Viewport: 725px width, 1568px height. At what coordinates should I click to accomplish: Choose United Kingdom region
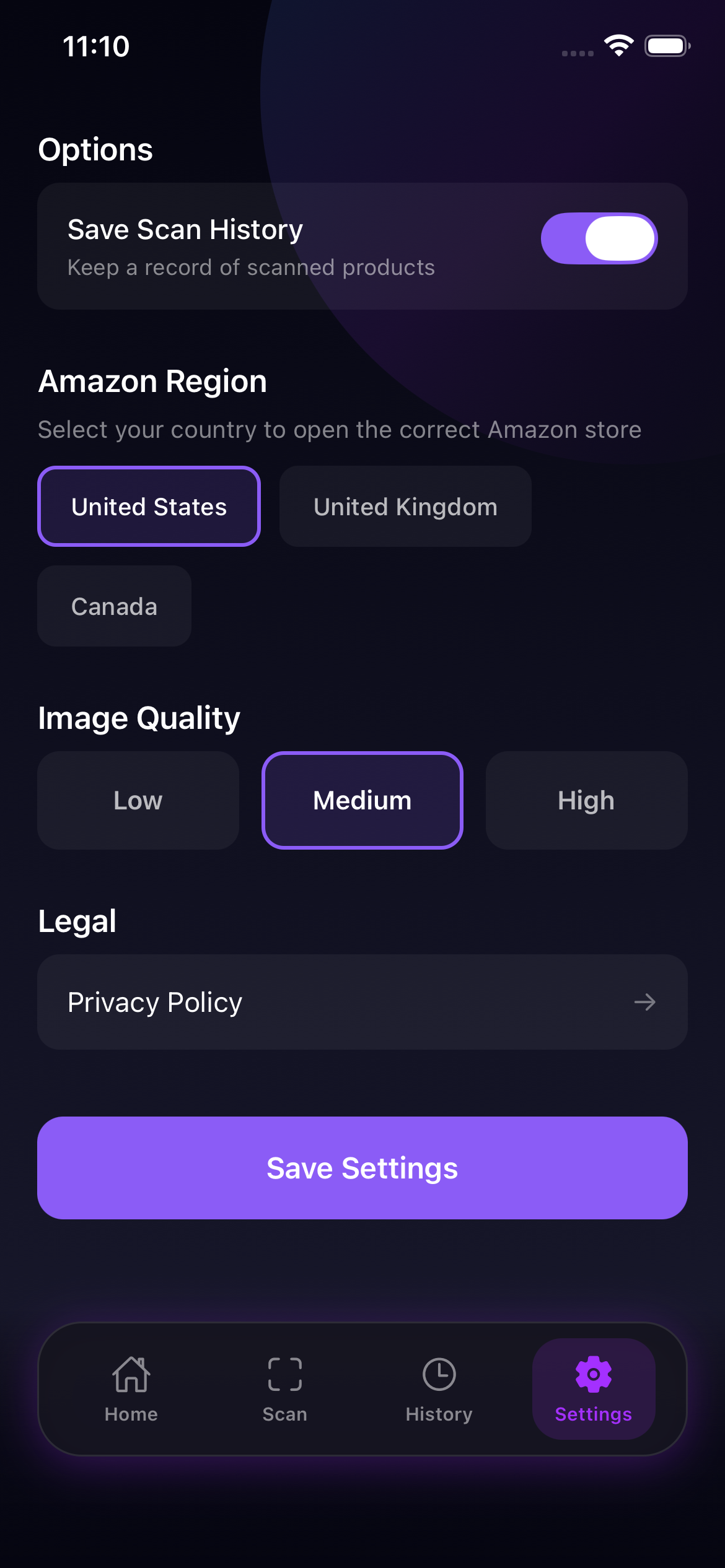(405, 507)
